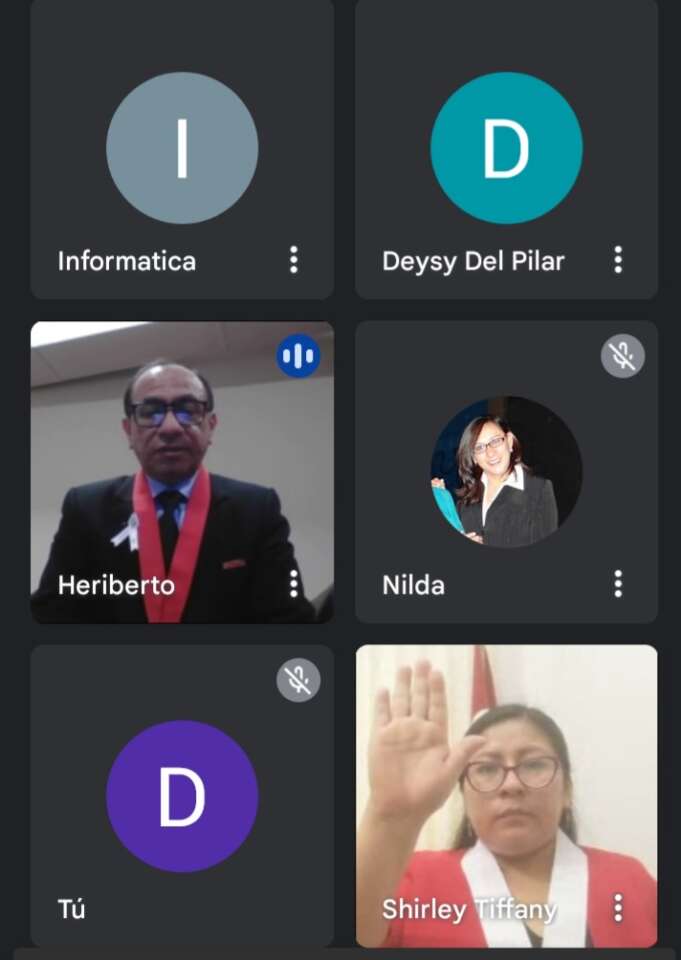Open options menu for Shirley Tiffany
This screenshot has height=960, width=681.
[618, 908]
